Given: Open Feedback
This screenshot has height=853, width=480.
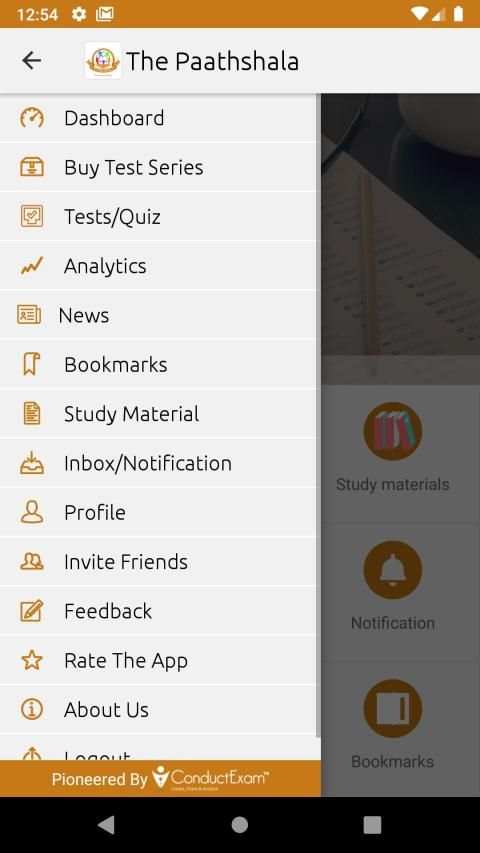Looking at the screenshot, I should [158, 611].
